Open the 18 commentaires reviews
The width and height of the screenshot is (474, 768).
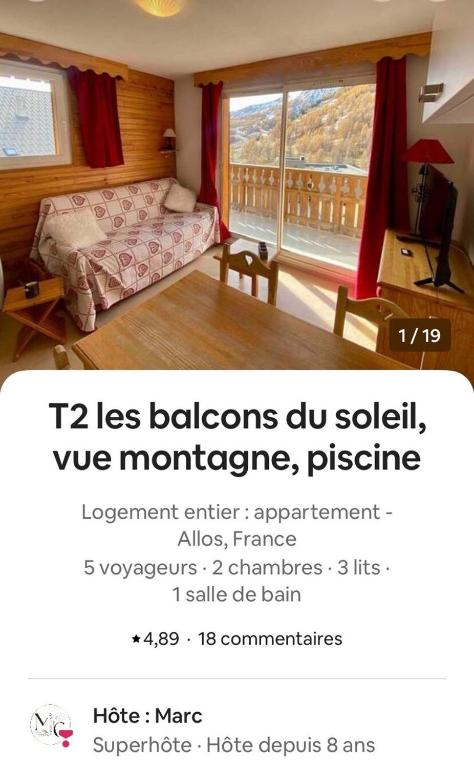point(270,639)
